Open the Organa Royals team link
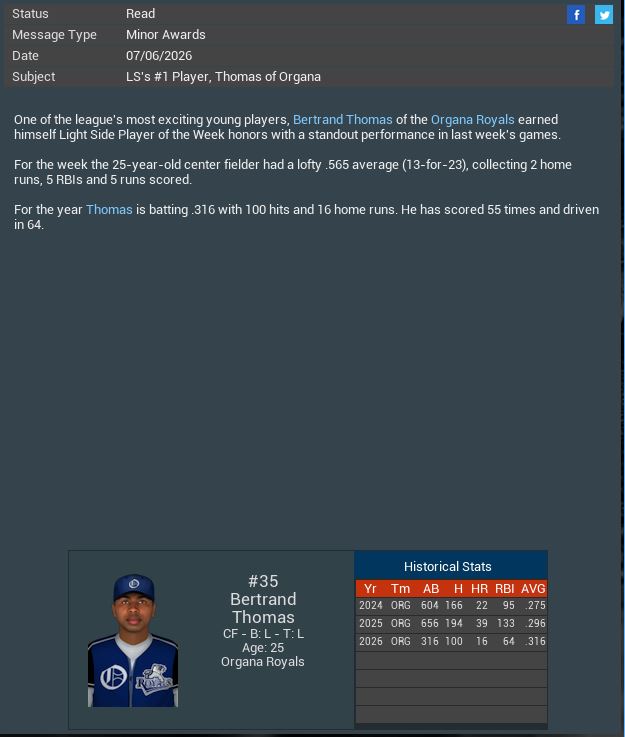Viewport: 625px width, 737px height. [472, 120]
